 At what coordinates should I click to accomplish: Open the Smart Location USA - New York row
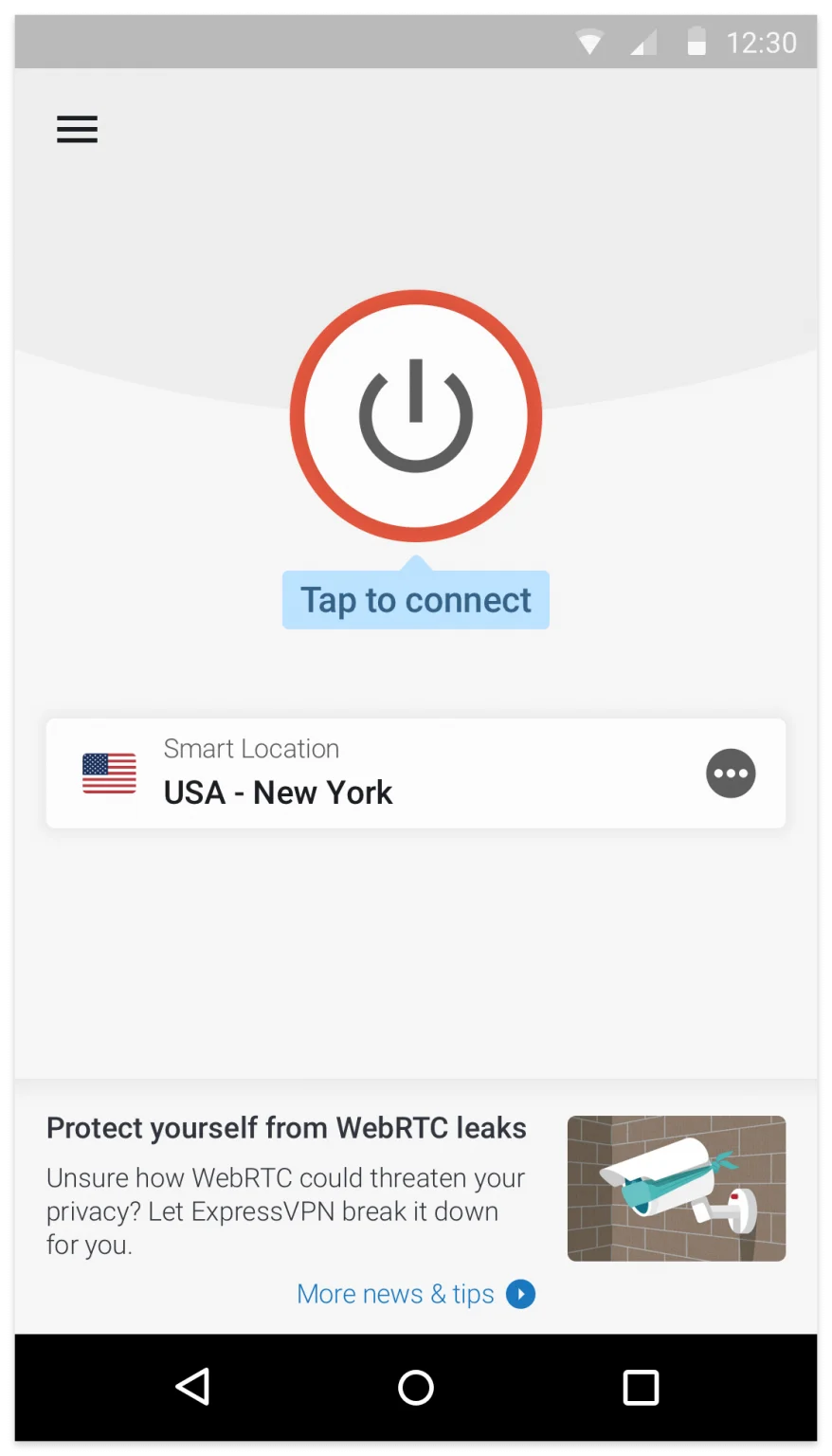[x=416, y=773]
